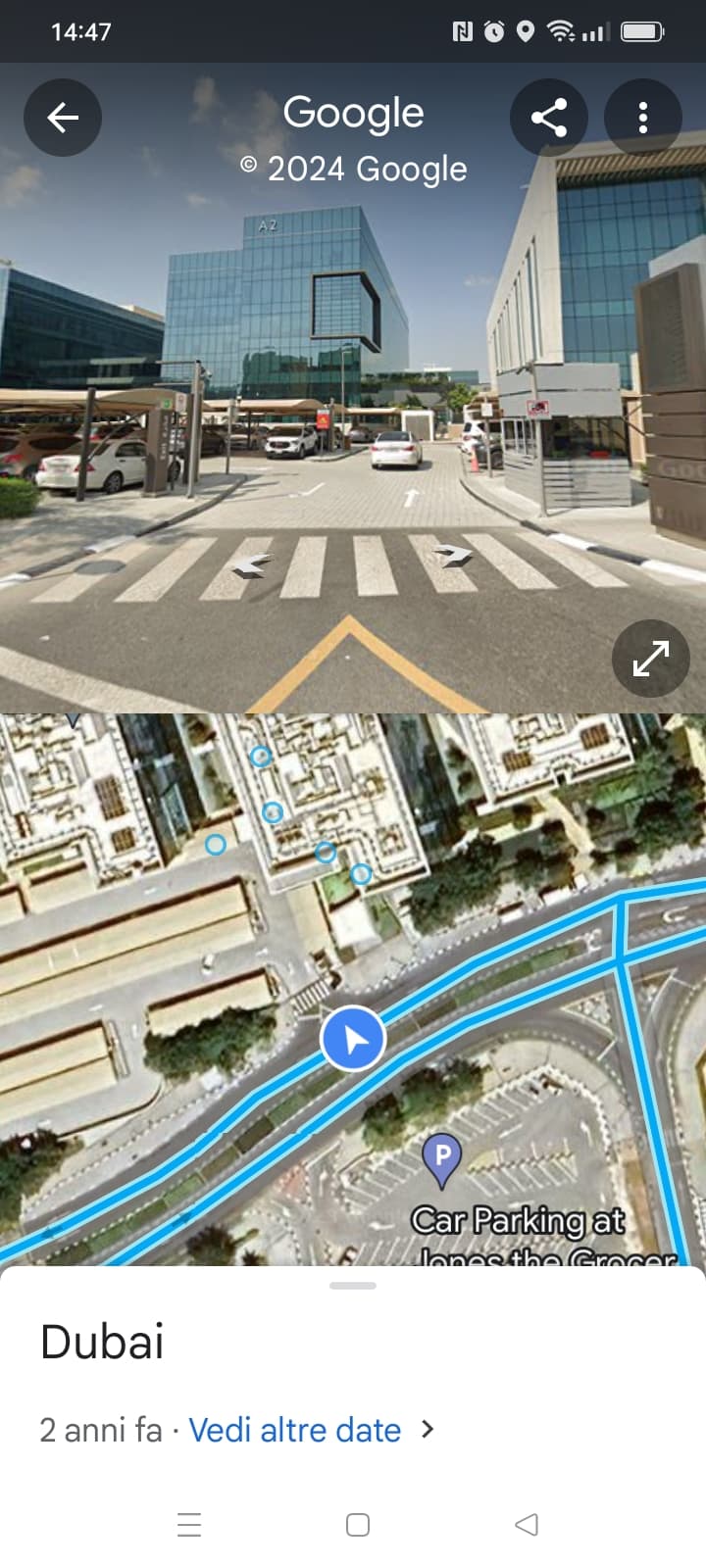Tap the system back button
Screen dimensions: 706x1568
click(x=527, y=1524)
